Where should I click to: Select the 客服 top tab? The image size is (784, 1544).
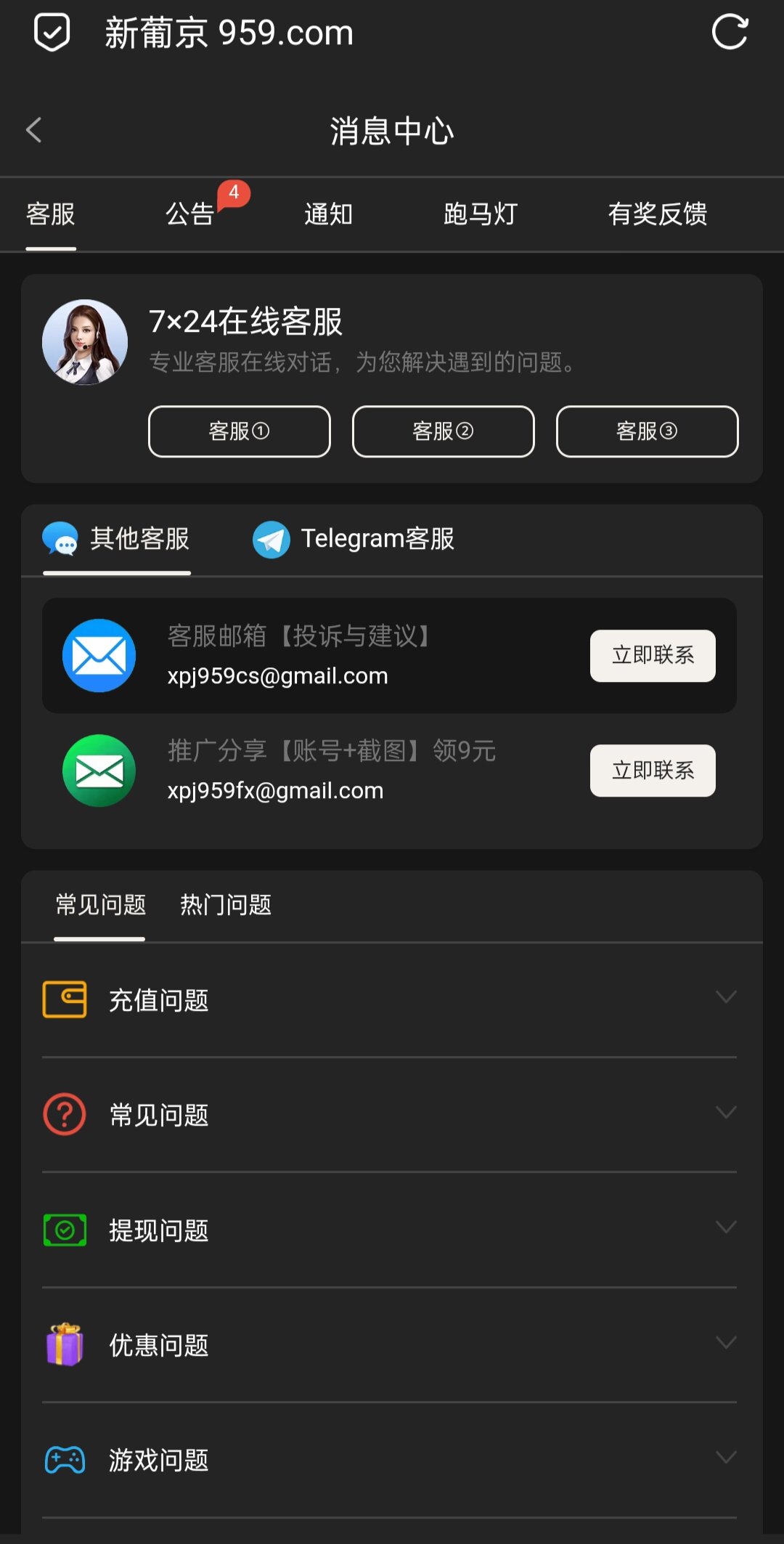51,214
